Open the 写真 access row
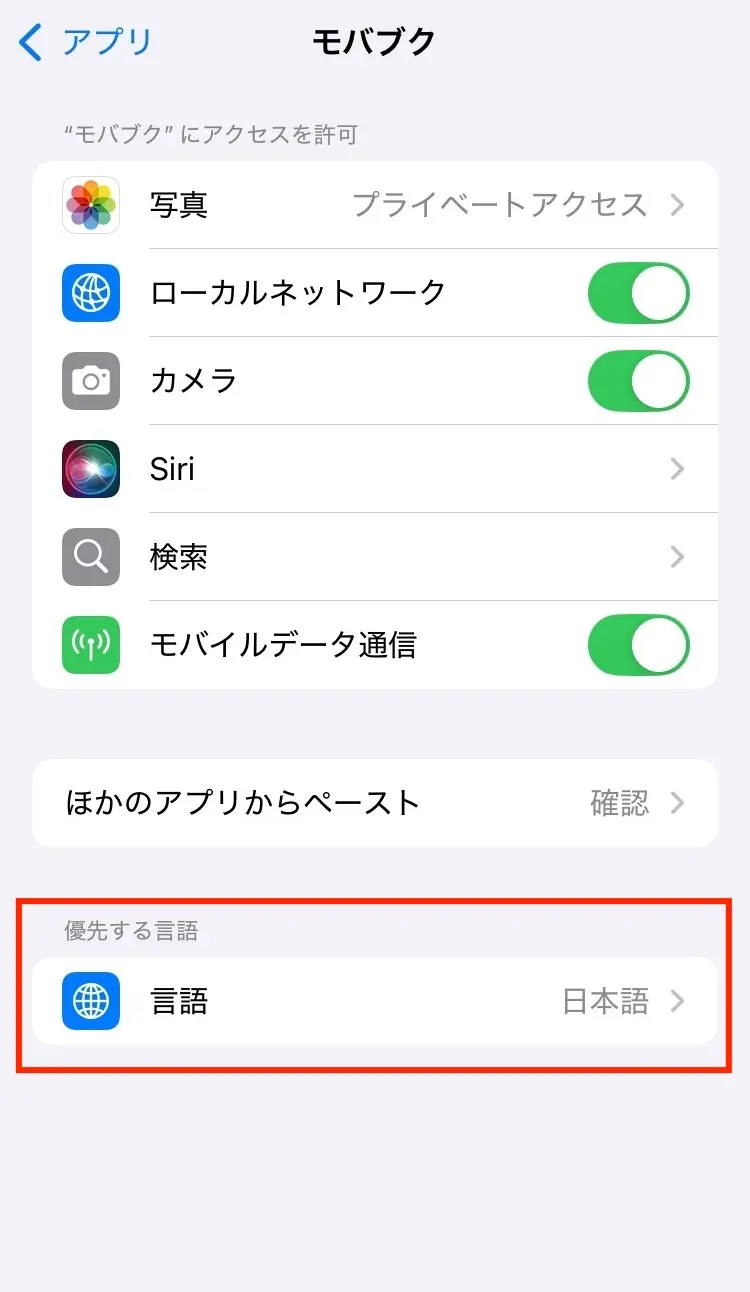The height and width of the screenshot is (1292, 750). pyautogui.click(x=375, y=205)
